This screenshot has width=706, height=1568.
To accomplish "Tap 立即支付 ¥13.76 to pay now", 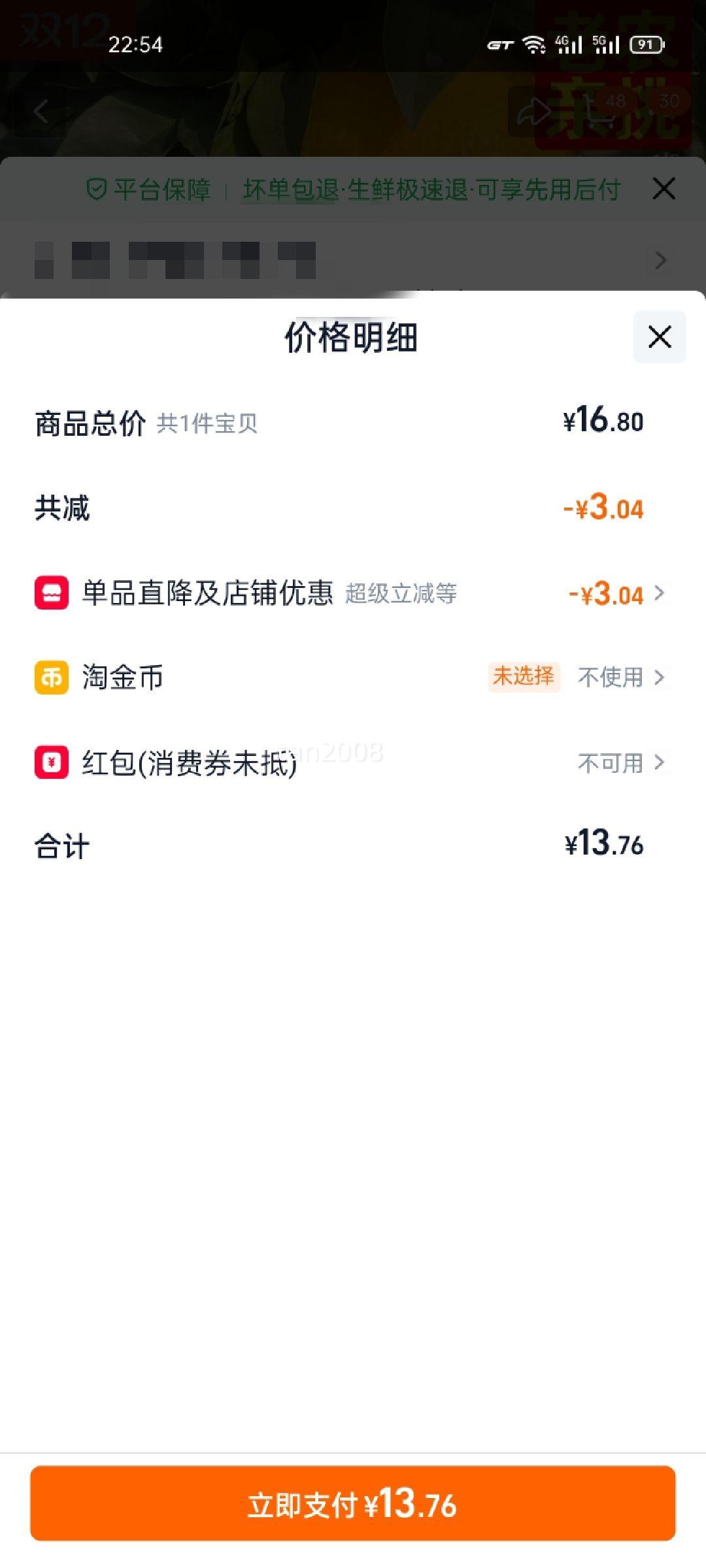I will 352,1503.
